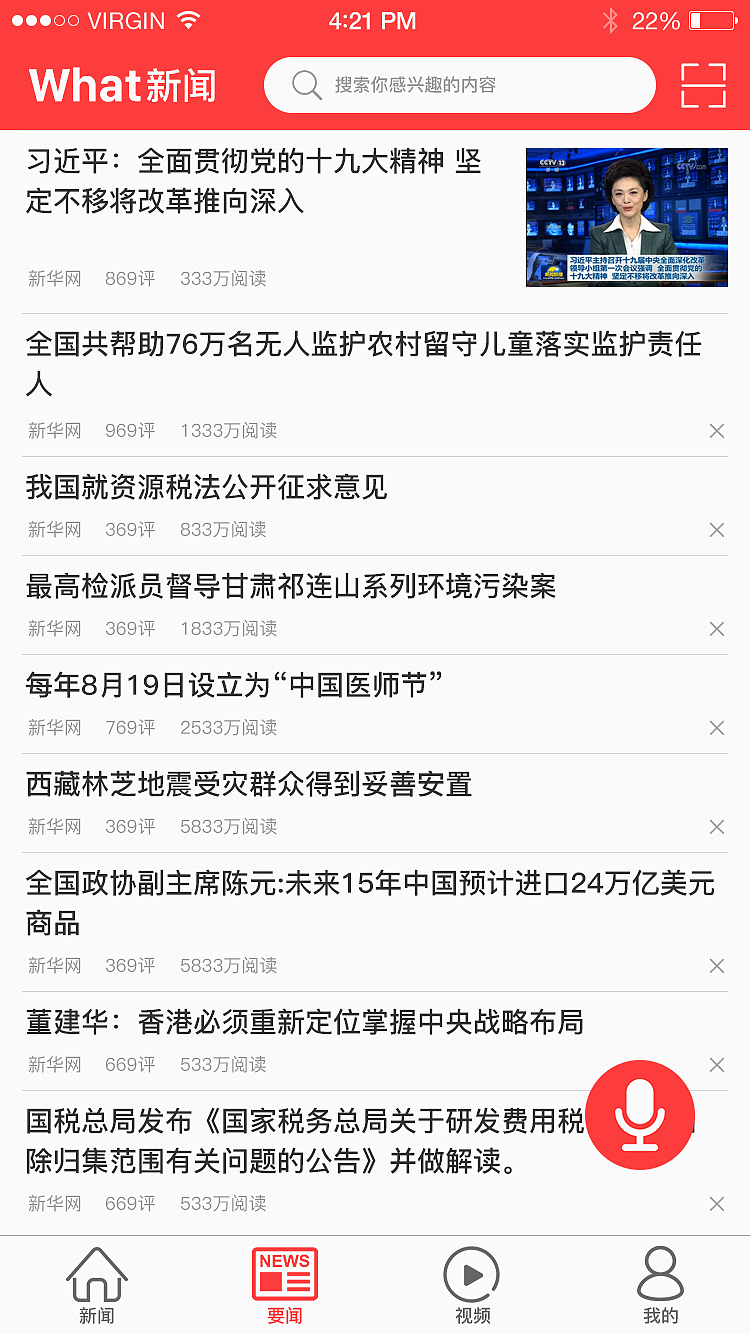Screen dimensions: 750x1334
Task: Dismiss the 中国医师节 news item
Action: (717, 728)
